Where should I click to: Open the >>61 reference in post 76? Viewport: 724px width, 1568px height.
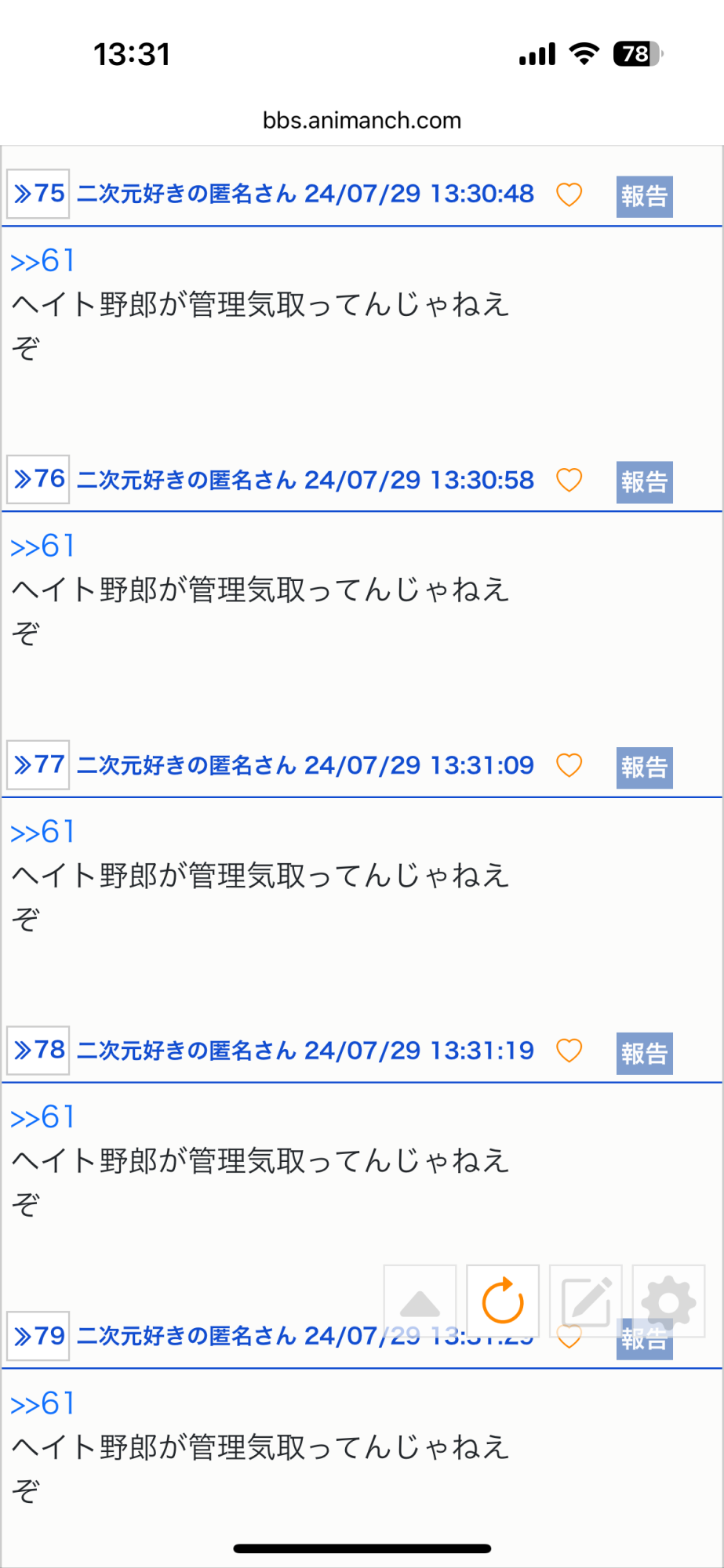pos(43,546)
